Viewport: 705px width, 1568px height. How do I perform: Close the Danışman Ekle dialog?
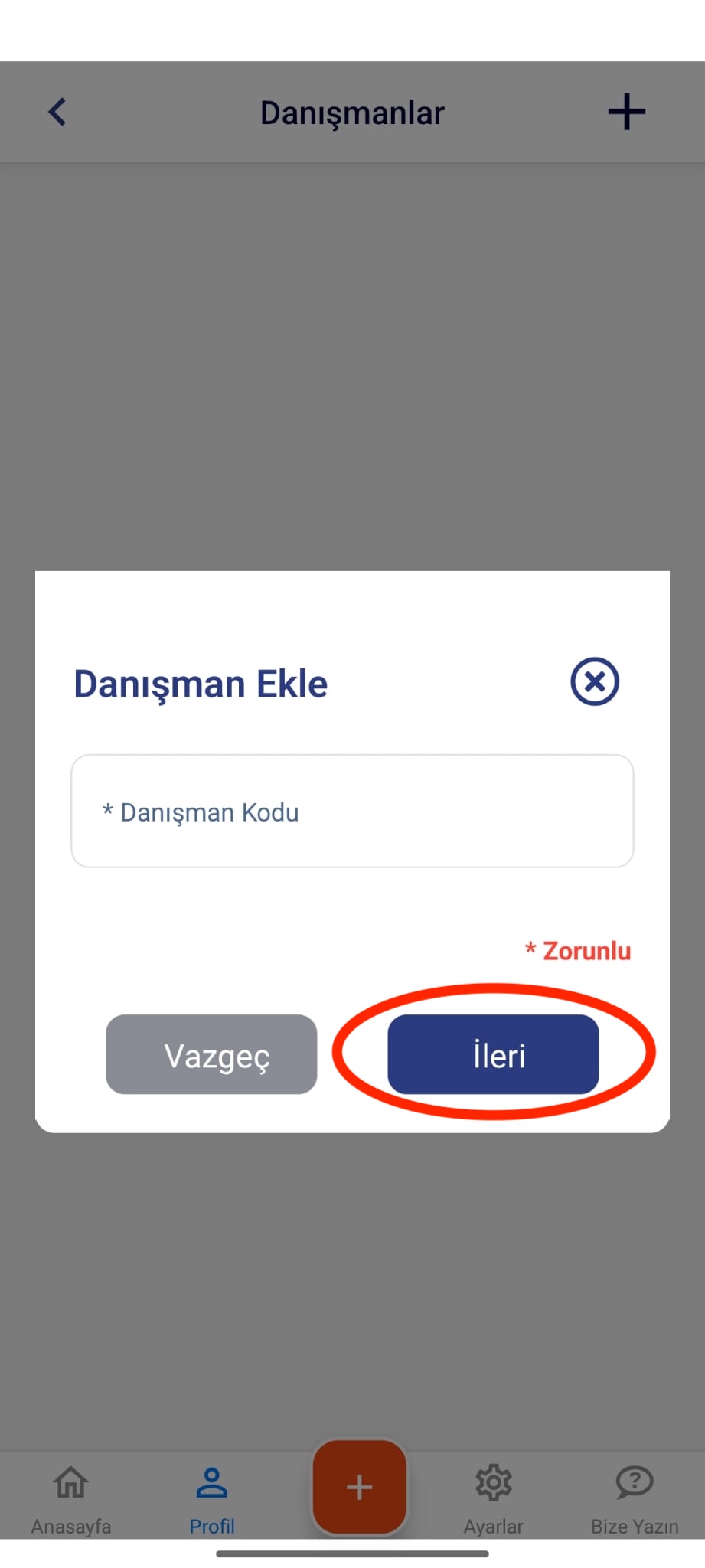594,681
